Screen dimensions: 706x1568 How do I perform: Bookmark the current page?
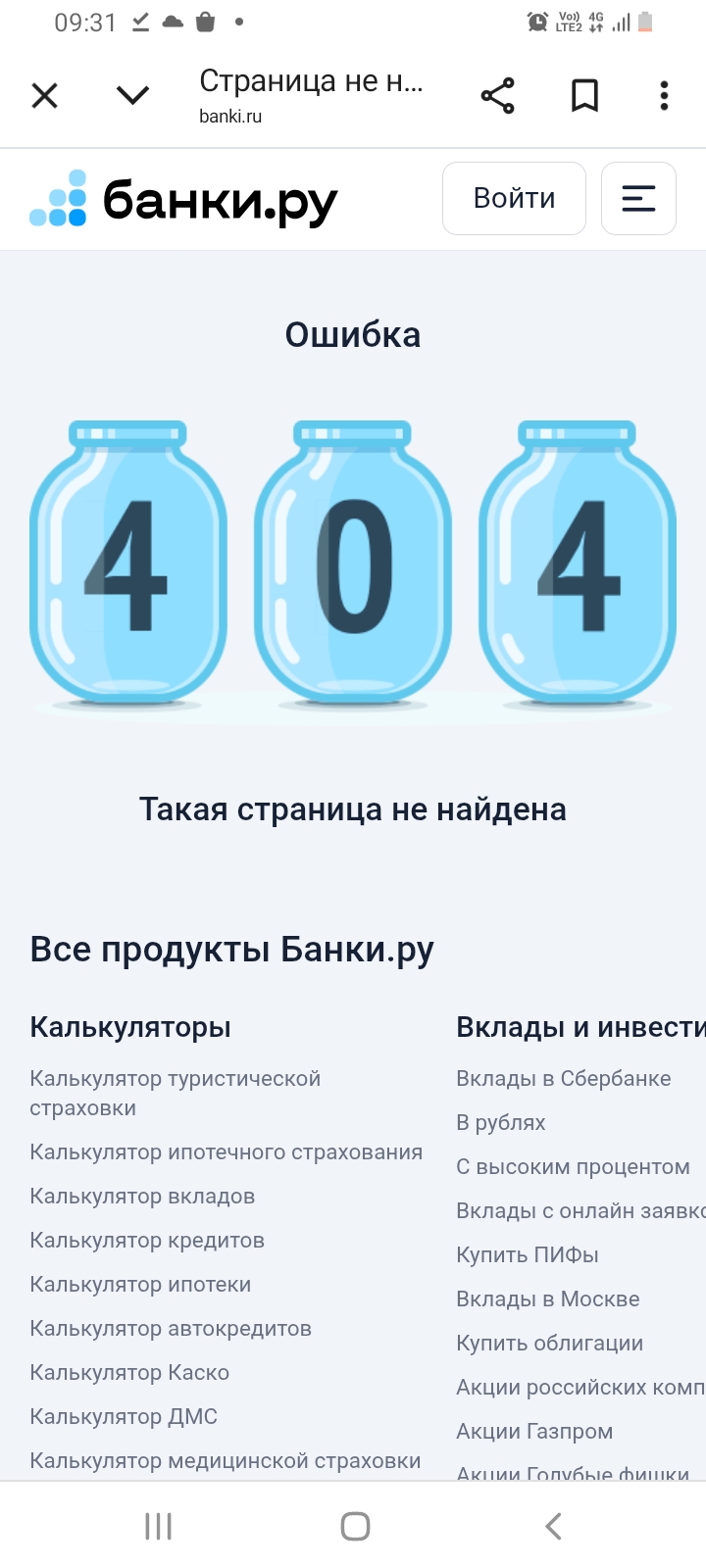pos(585,96)
